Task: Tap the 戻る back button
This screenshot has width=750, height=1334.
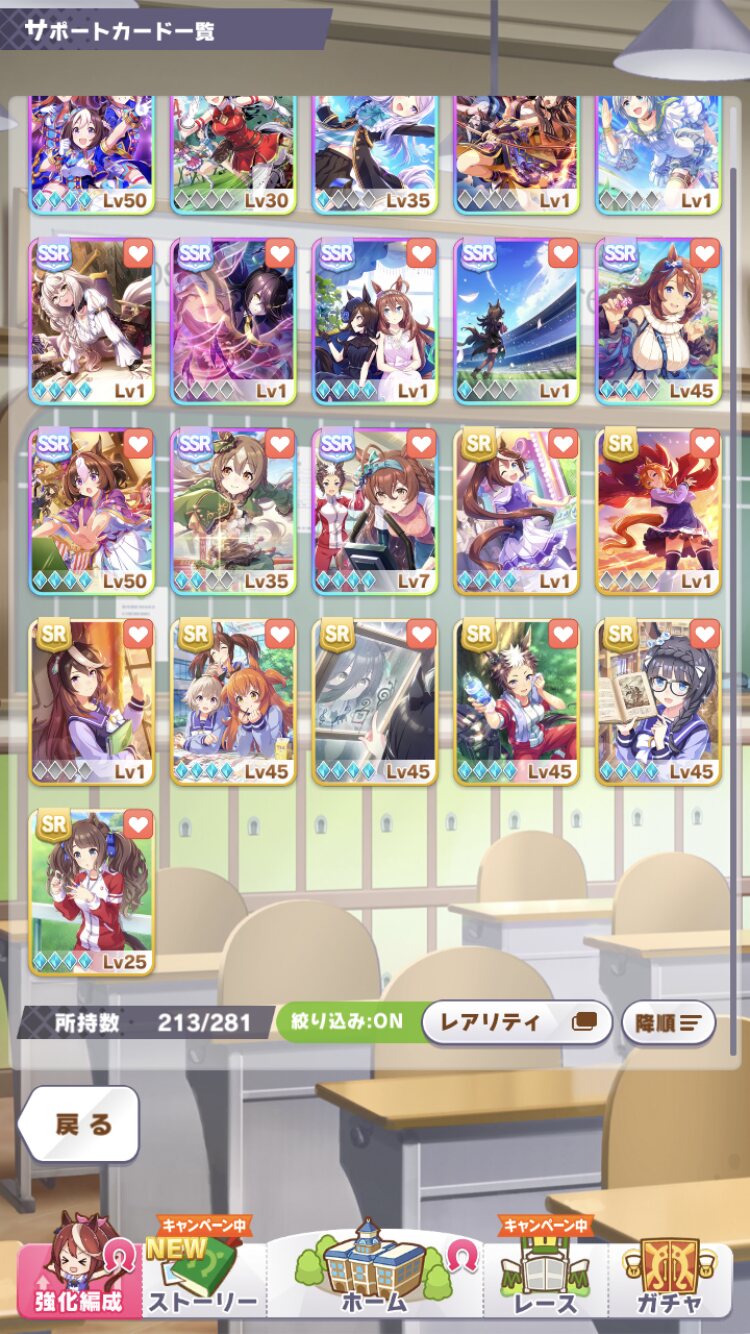Action: 79,1124
